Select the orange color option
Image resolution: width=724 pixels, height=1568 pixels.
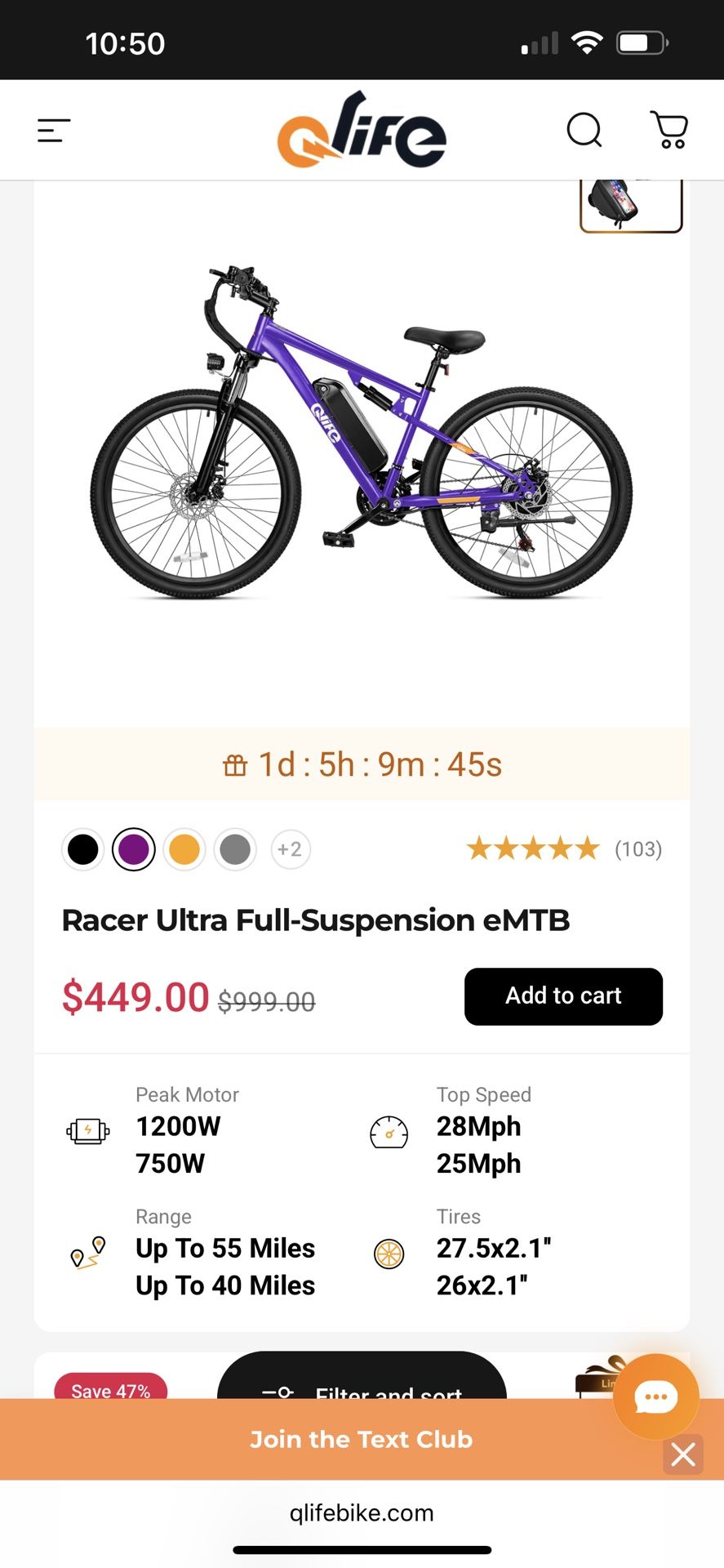point(184,849)
